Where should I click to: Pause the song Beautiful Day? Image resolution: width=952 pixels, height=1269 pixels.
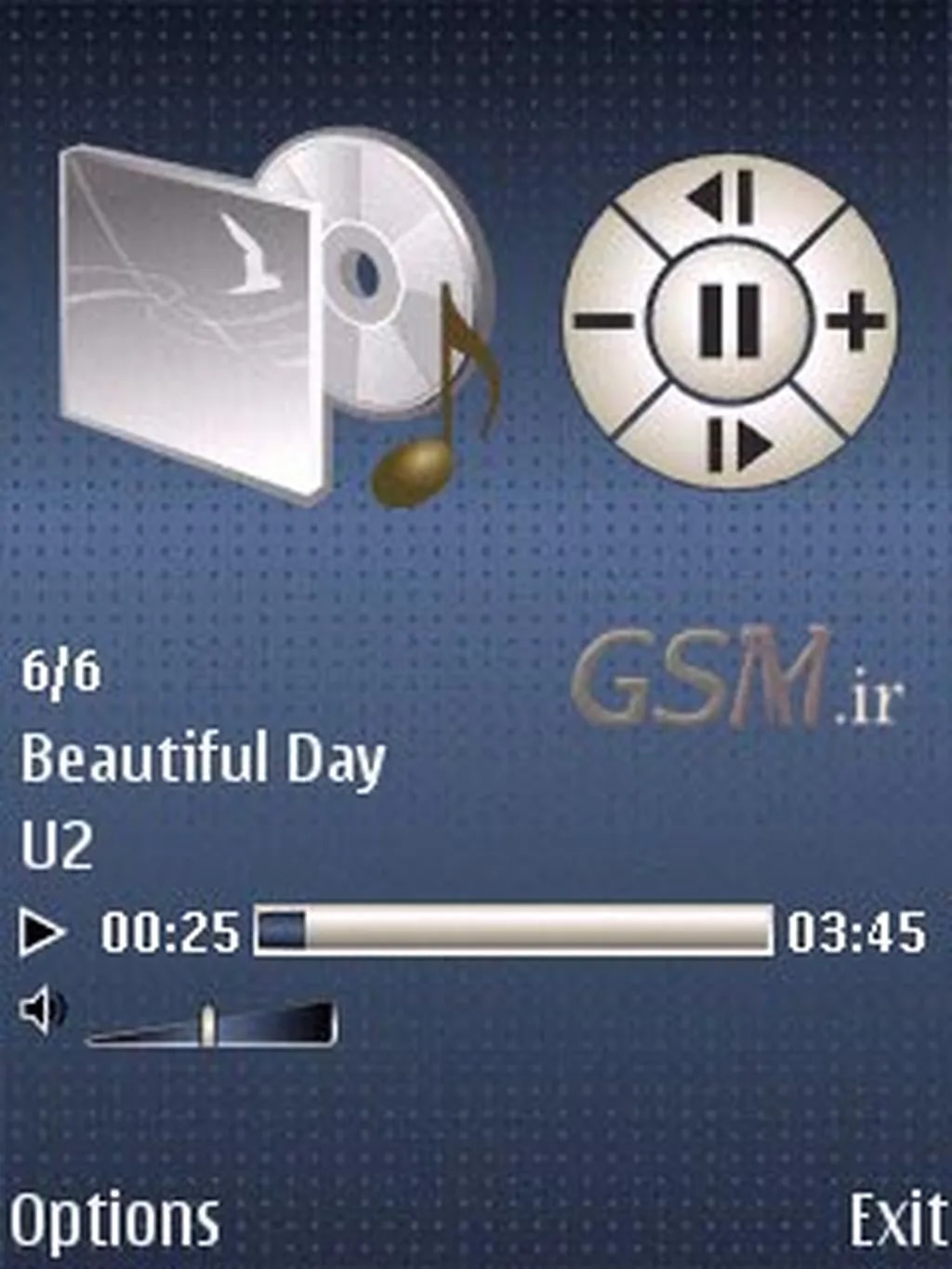[x=731, y=321]
